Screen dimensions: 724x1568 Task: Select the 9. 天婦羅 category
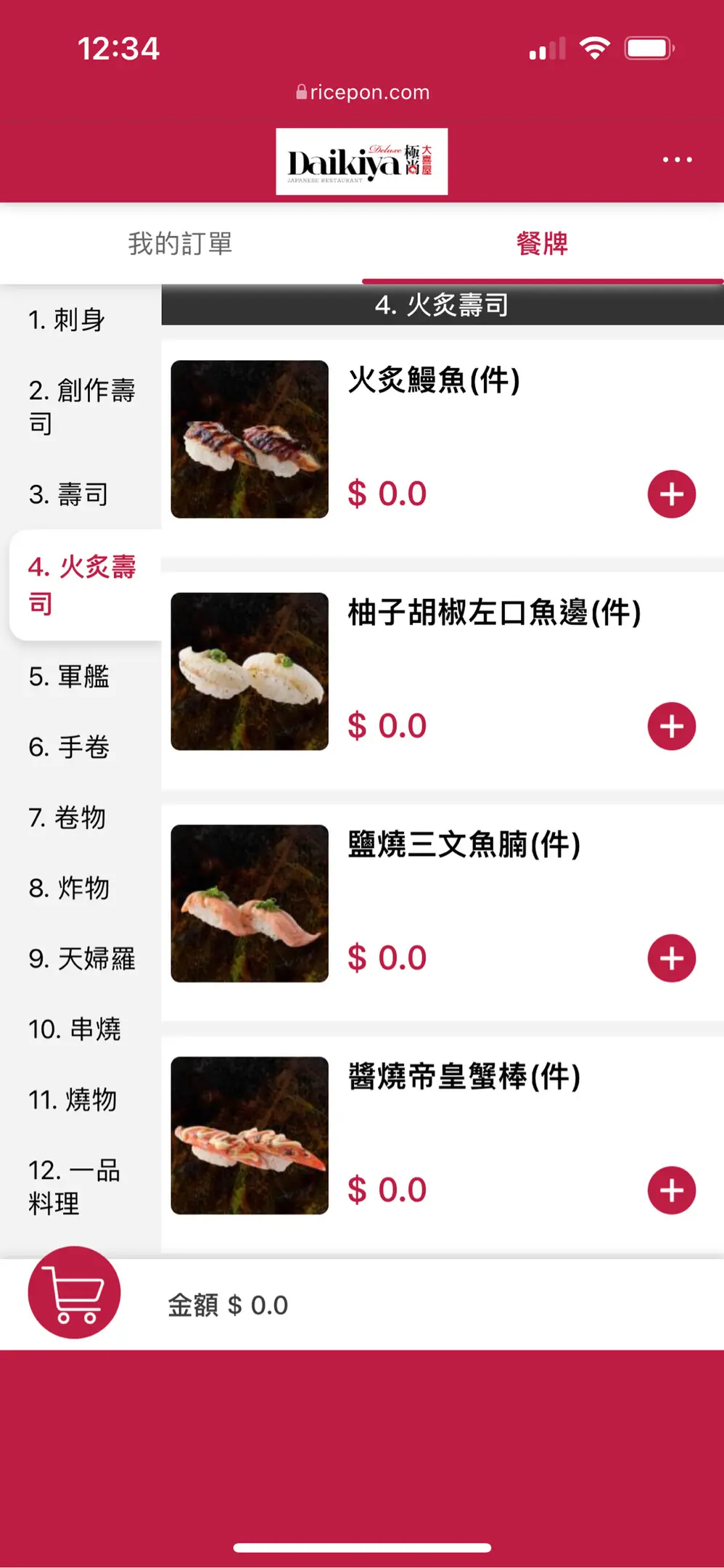[81, 959]
